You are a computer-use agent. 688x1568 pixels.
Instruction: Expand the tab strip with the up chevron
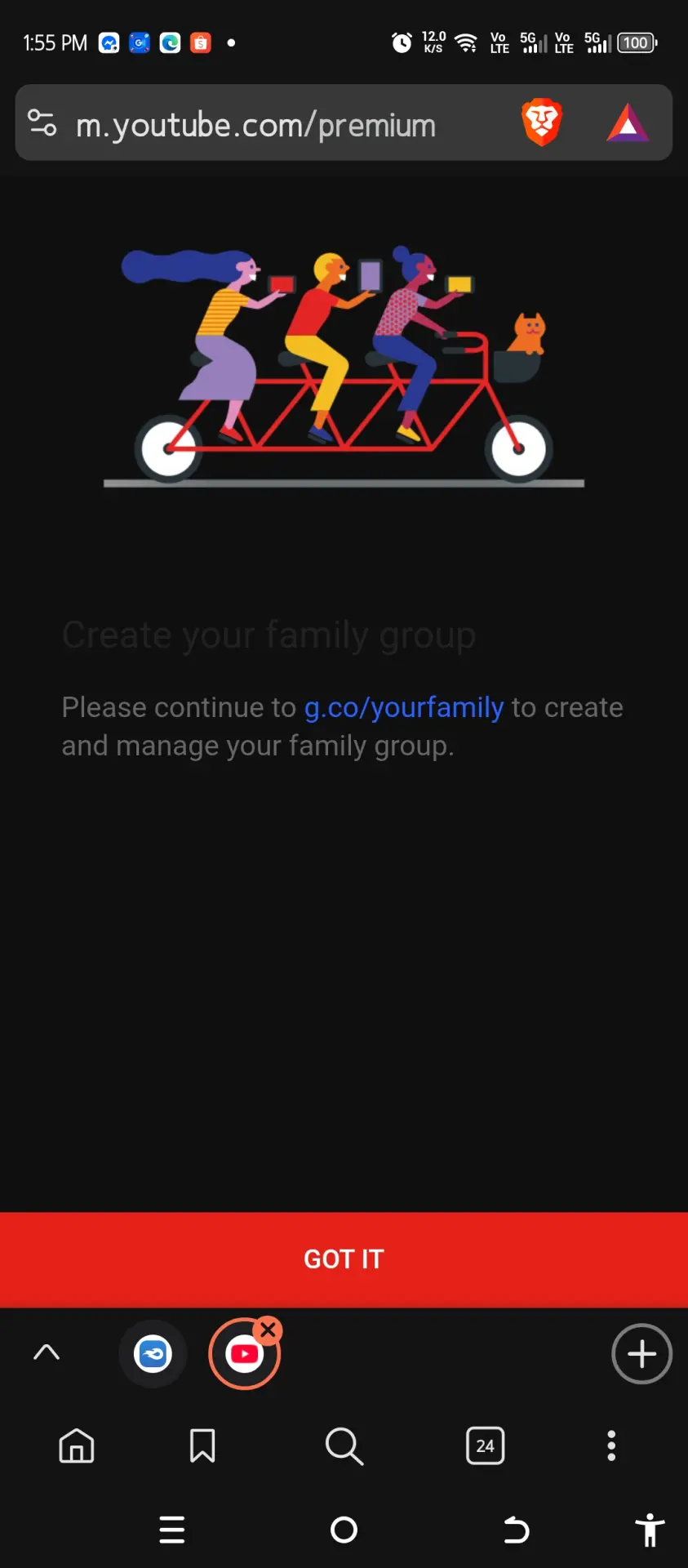[x=47, y=1352]
